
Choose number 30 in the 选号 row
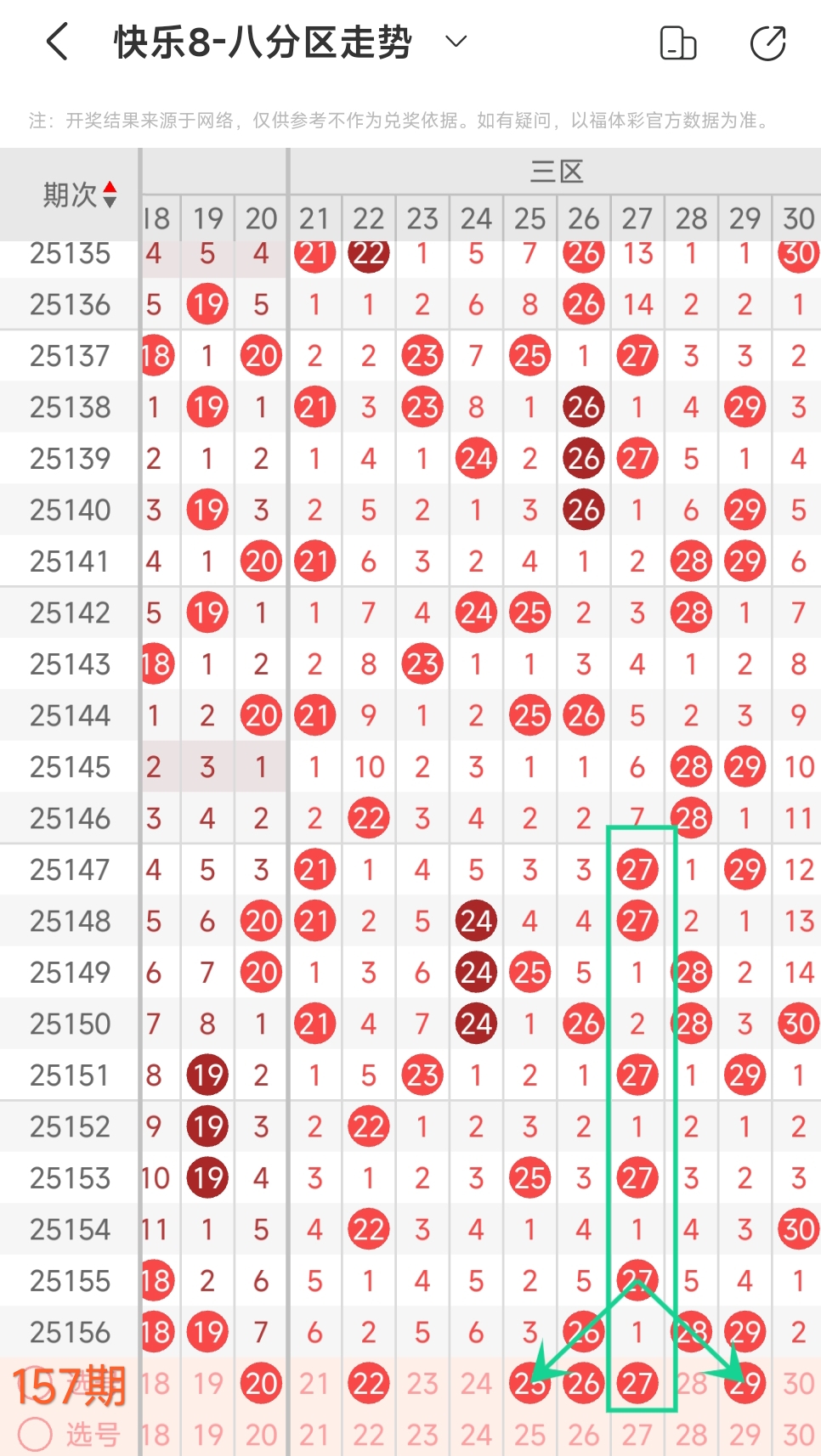[797, 1435]
